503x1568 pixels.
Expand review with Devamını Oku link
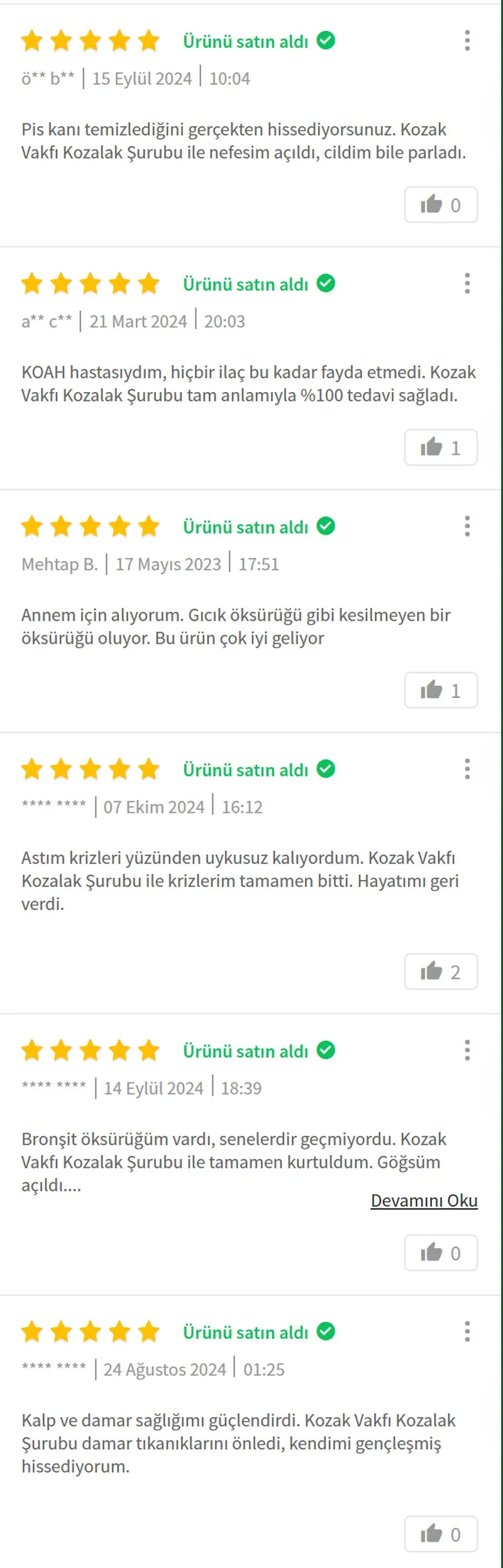tap(424, 1200)
